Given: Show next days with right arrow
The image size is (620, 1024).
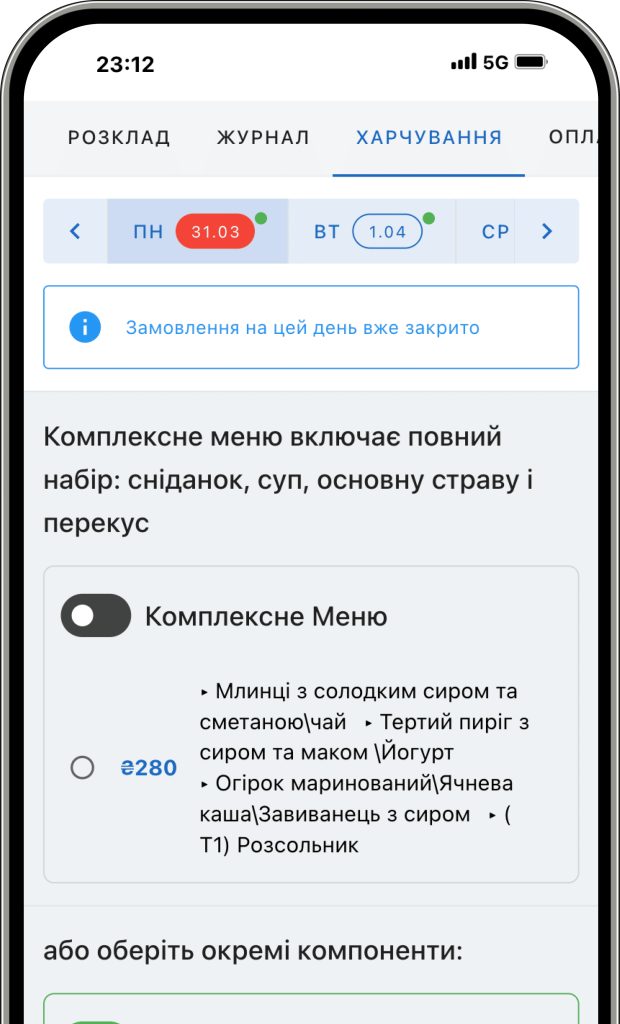Looking at the screenshot, I should (547, 231).
